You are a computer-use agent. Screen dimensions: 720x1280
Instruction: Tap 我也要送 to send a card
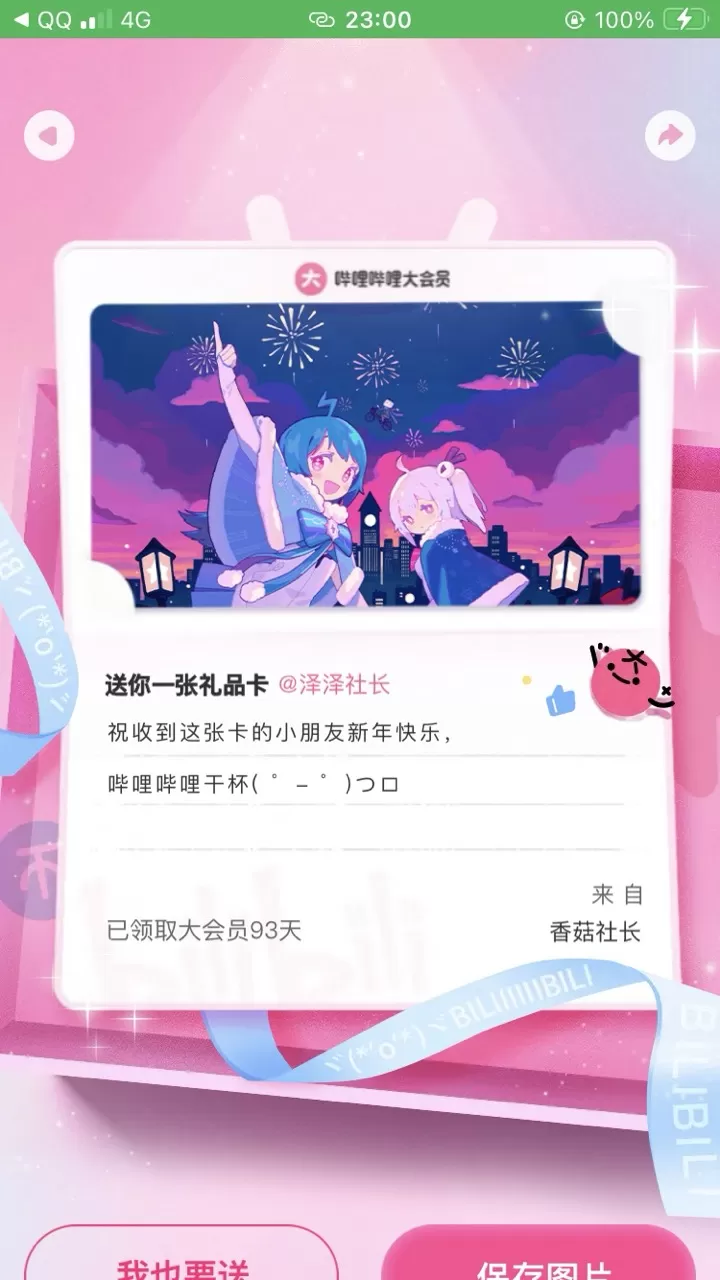[x=182, y=1256]
